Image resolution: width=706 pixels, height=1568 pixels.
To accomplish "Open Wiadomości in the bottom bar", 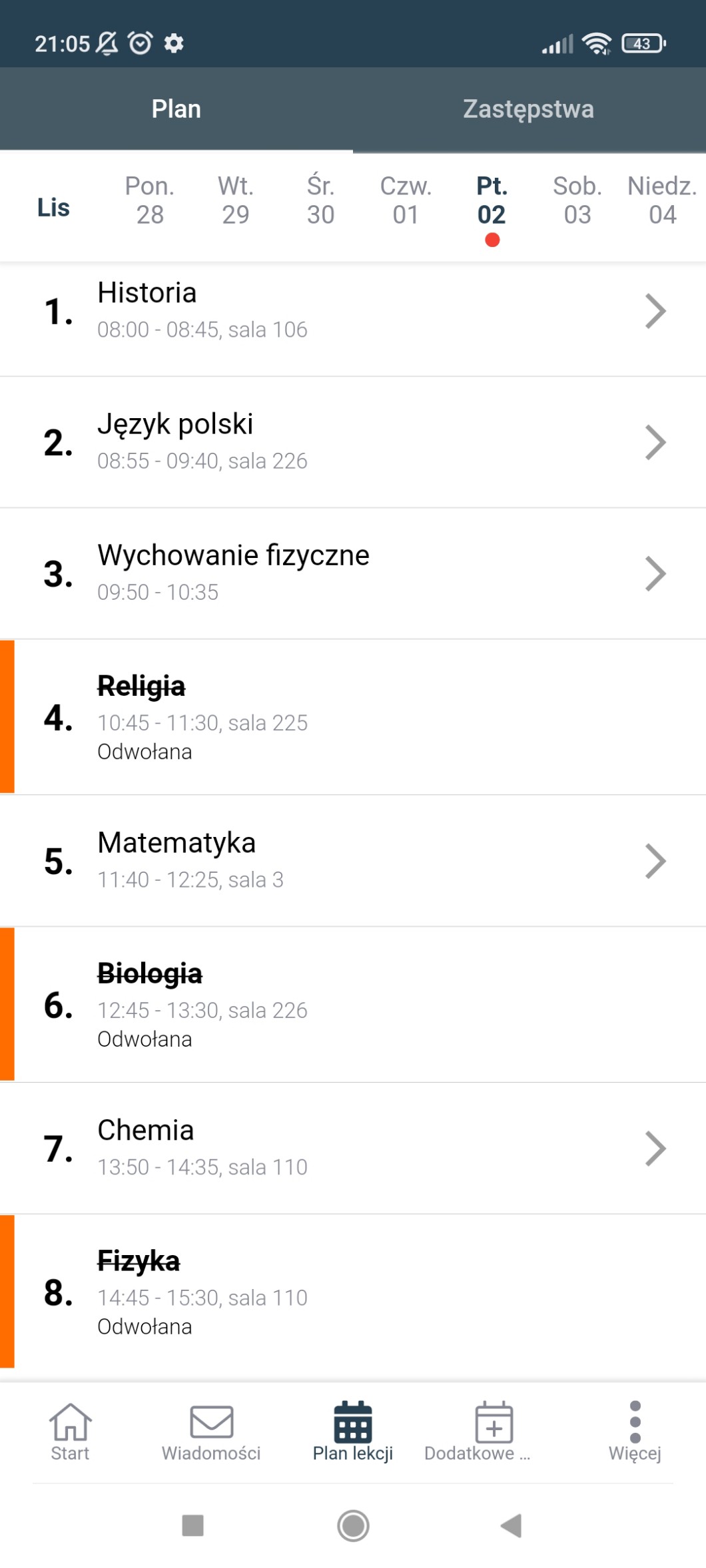I will (211, 1432).
